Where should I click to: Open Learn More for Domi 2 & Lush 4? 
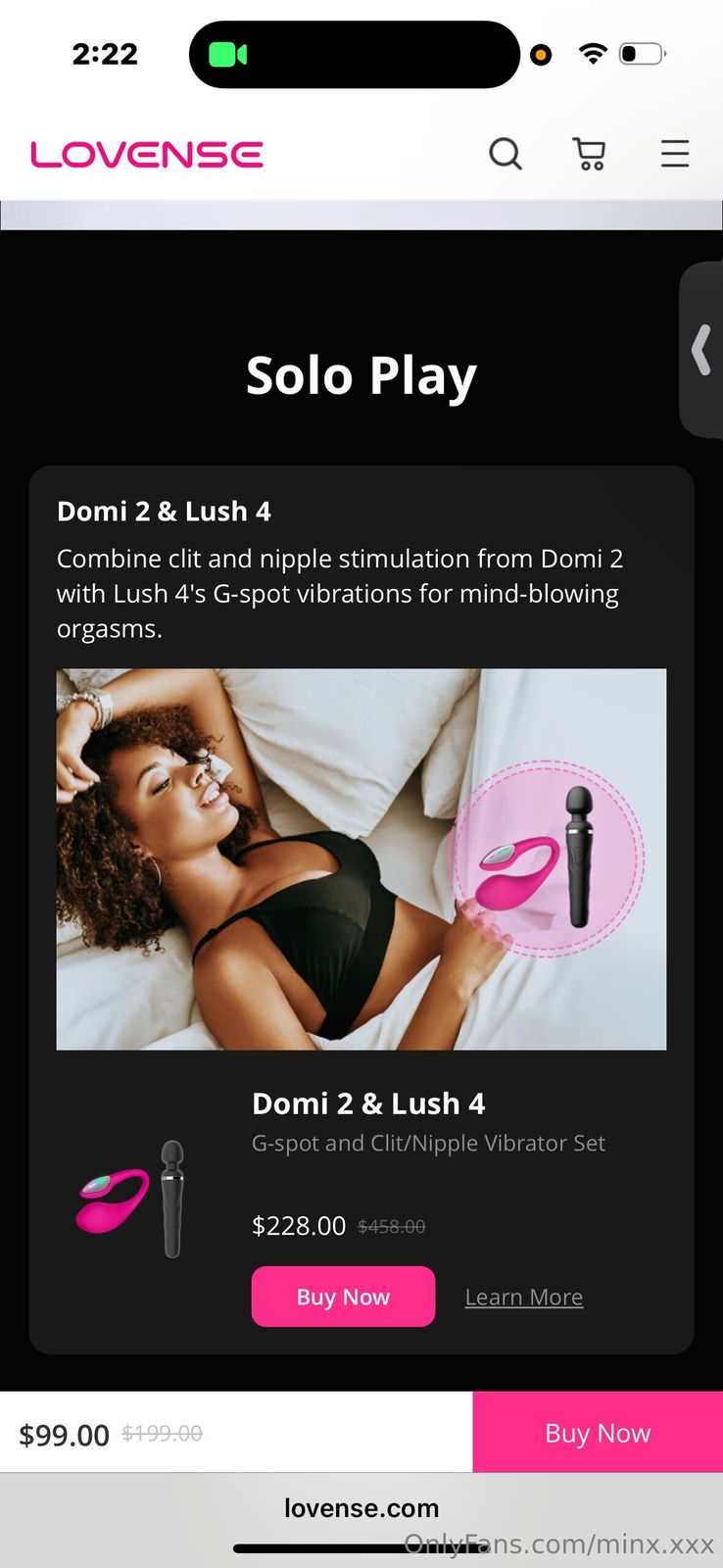click(524, 1297)
